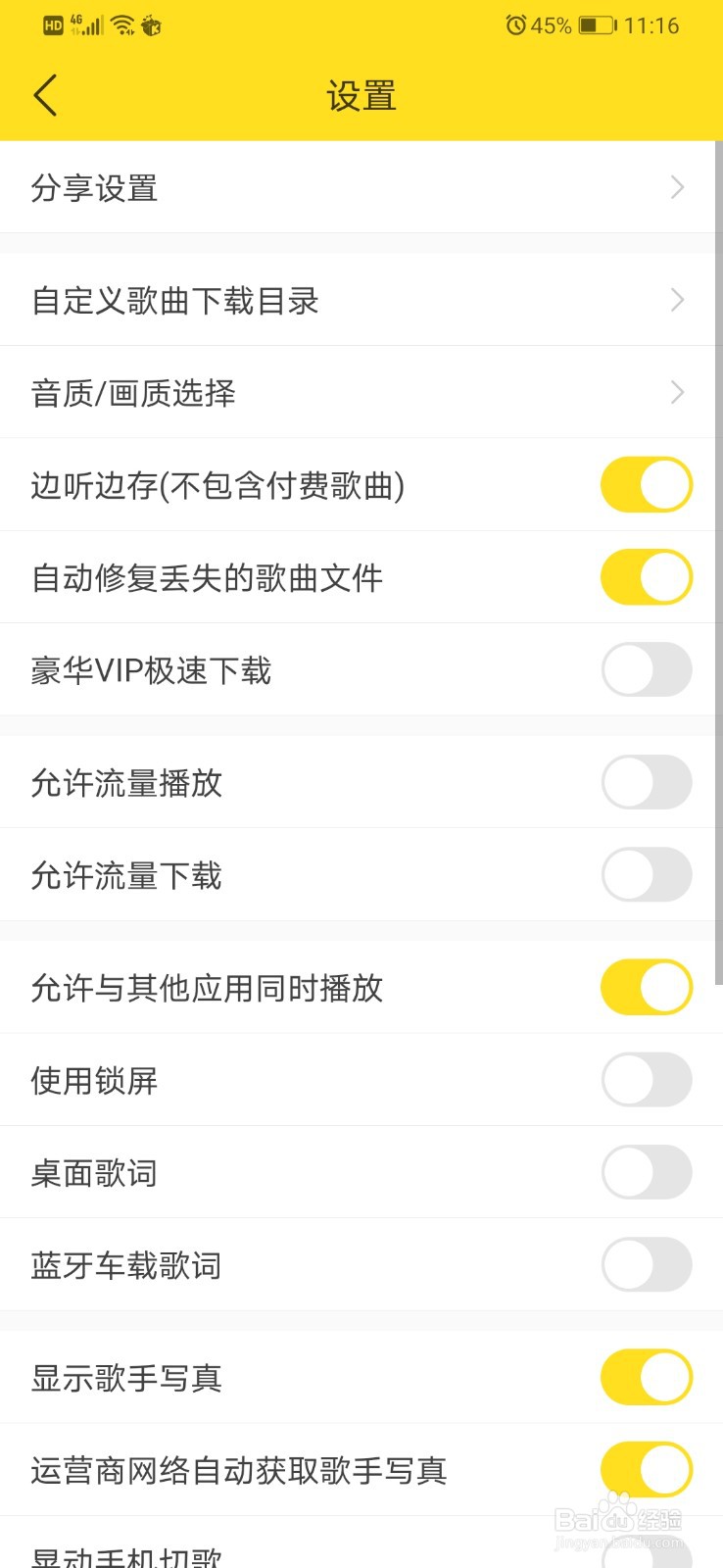Enable 豪华VIP极速下载
The width and height of the screenshot is (723, 1568).
647,670
